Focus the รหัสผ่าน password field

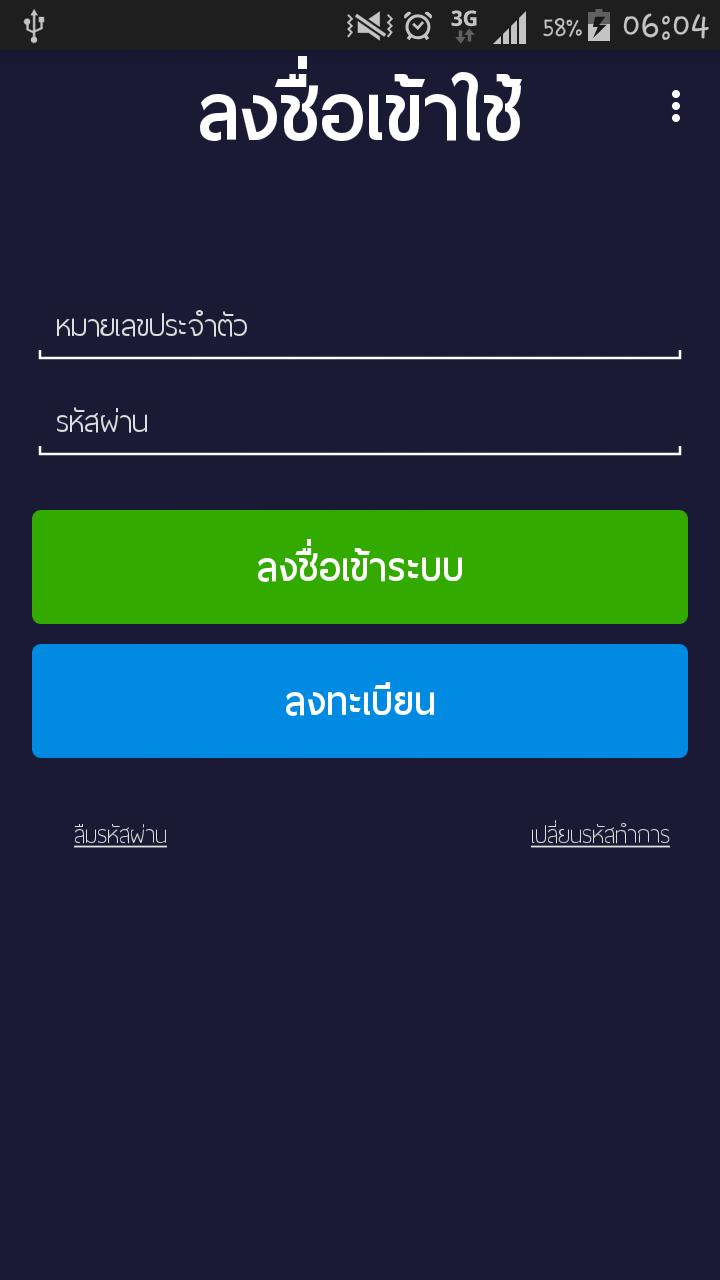(x=360, y=423)
